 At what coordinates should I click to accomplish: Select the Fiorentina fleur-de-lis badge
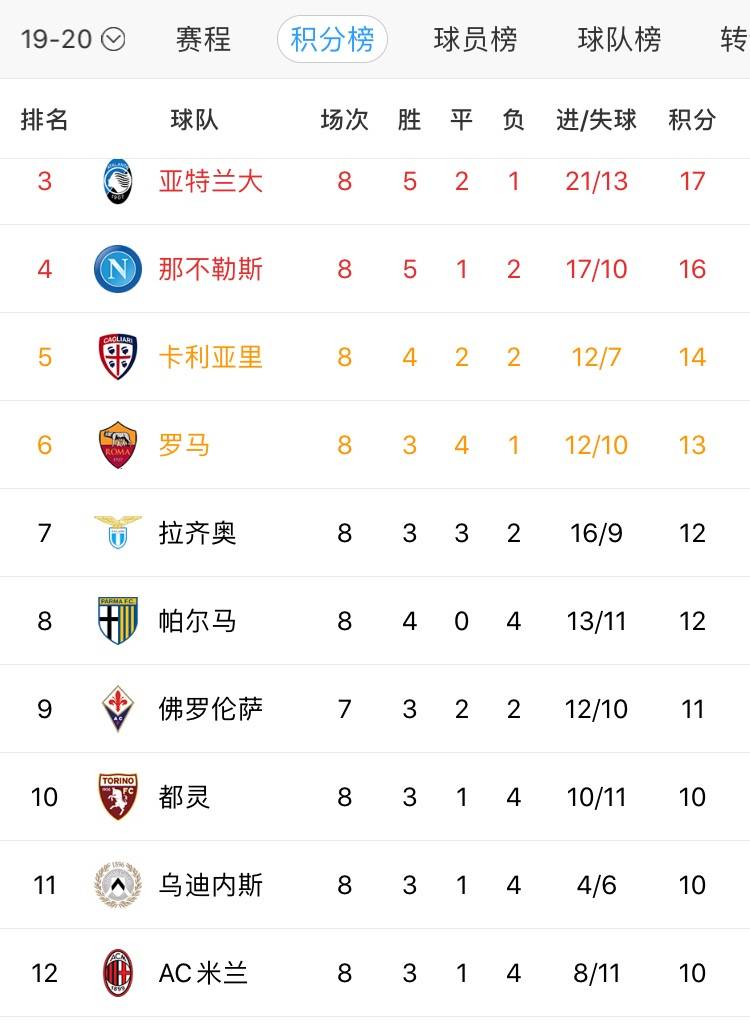pos(117,709)
